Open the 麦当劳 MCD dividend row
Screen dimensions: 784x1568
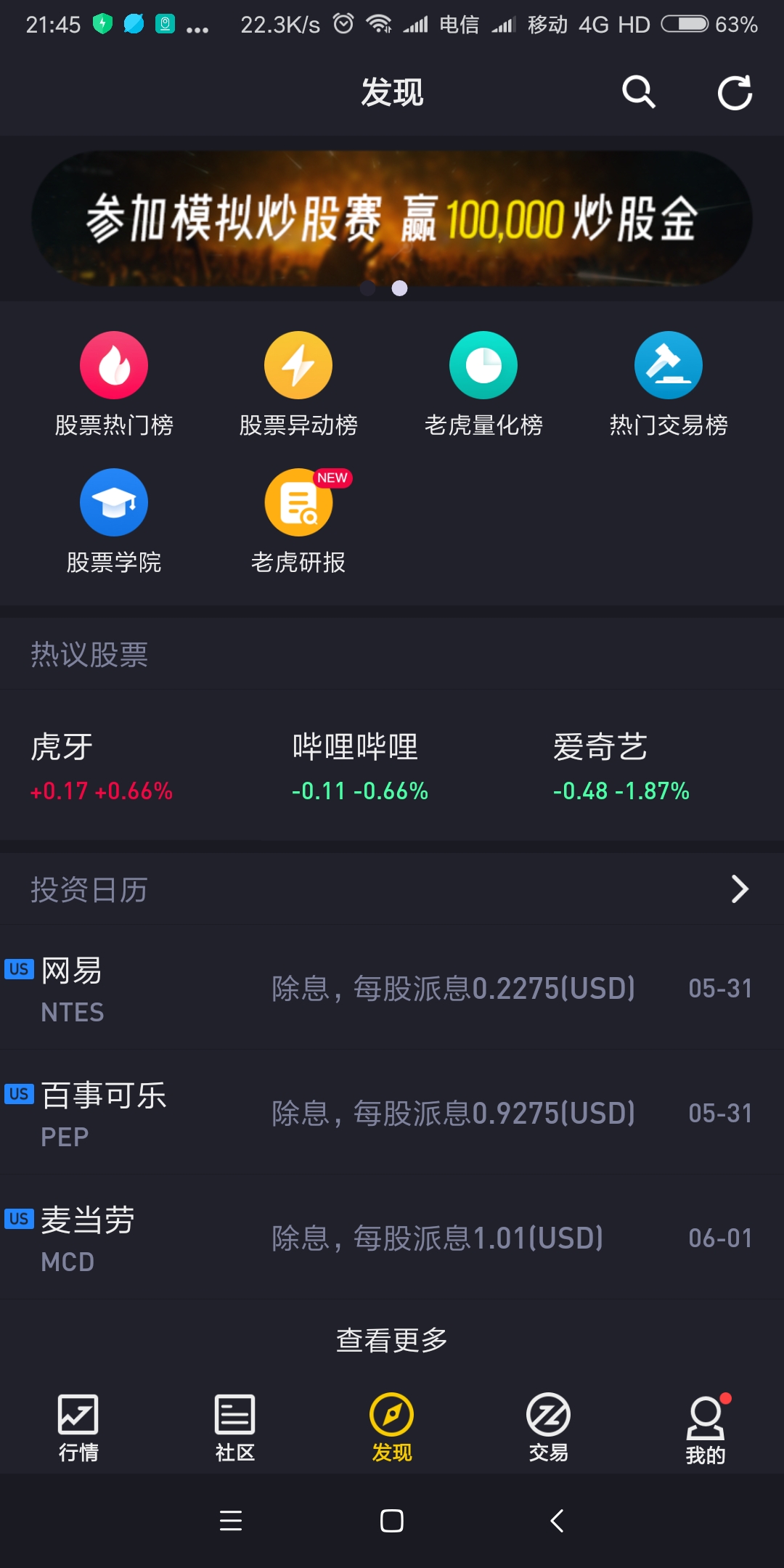[392, 1238]
